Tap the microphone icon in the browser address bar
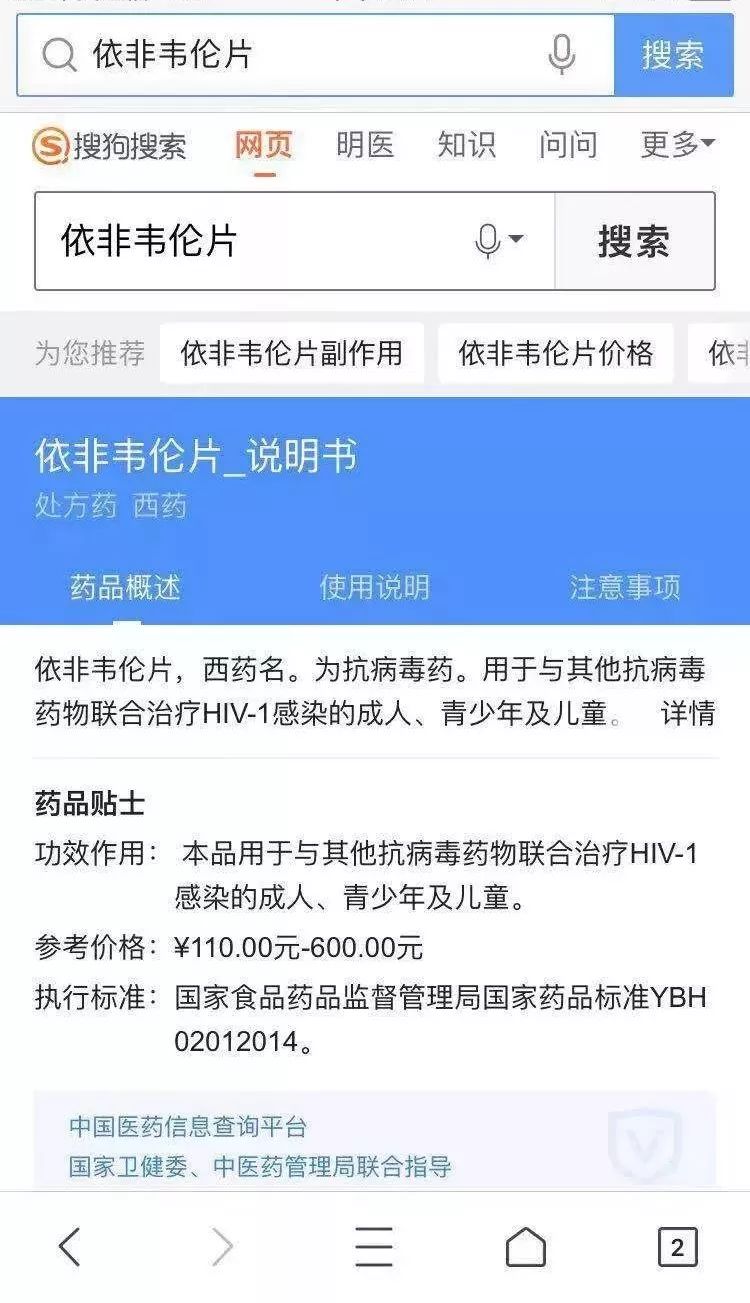 tap(562, 54)
